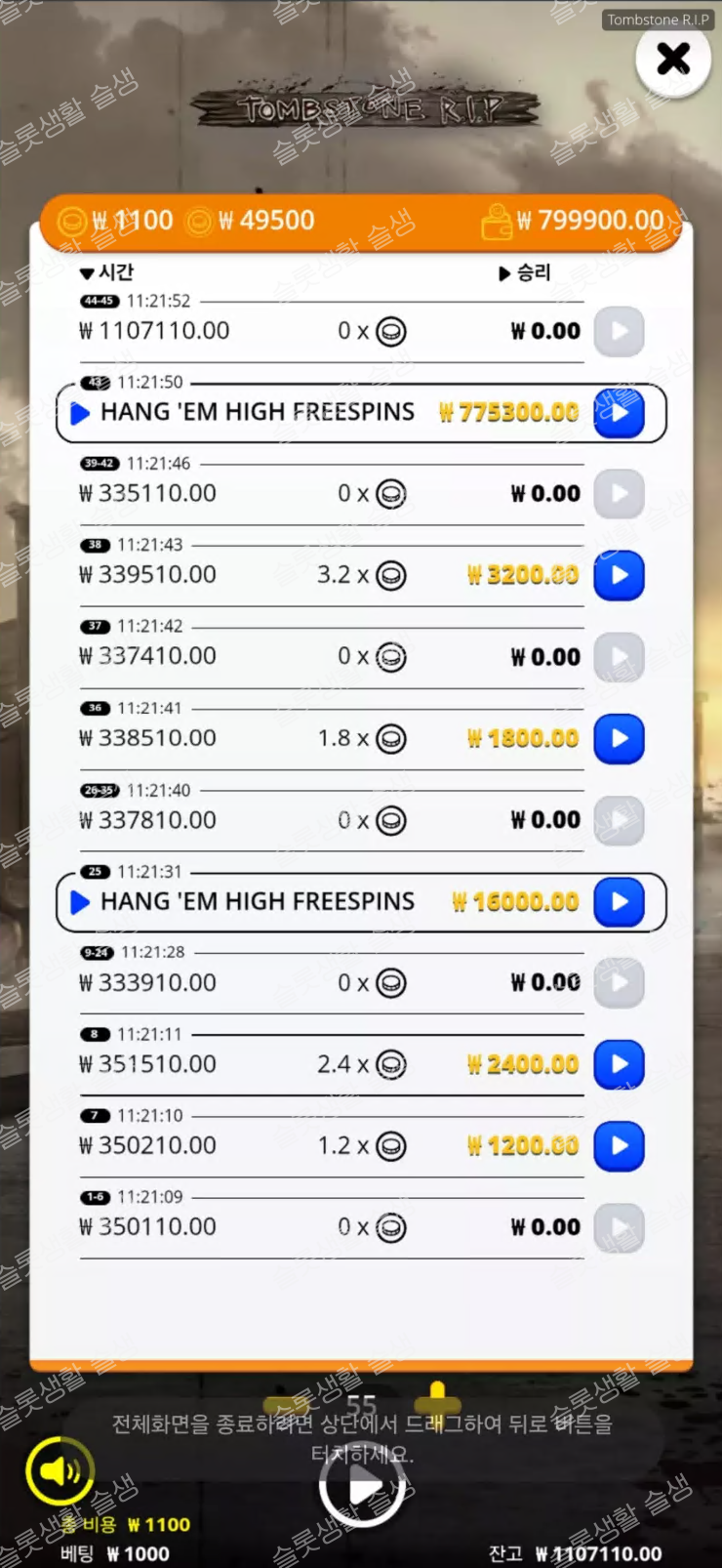This screenshot has width=722, height=1568.
Task: Replay the ₩1800.00 win at 11:21:41
Action: pyautogui.click(x=620, y=738)
